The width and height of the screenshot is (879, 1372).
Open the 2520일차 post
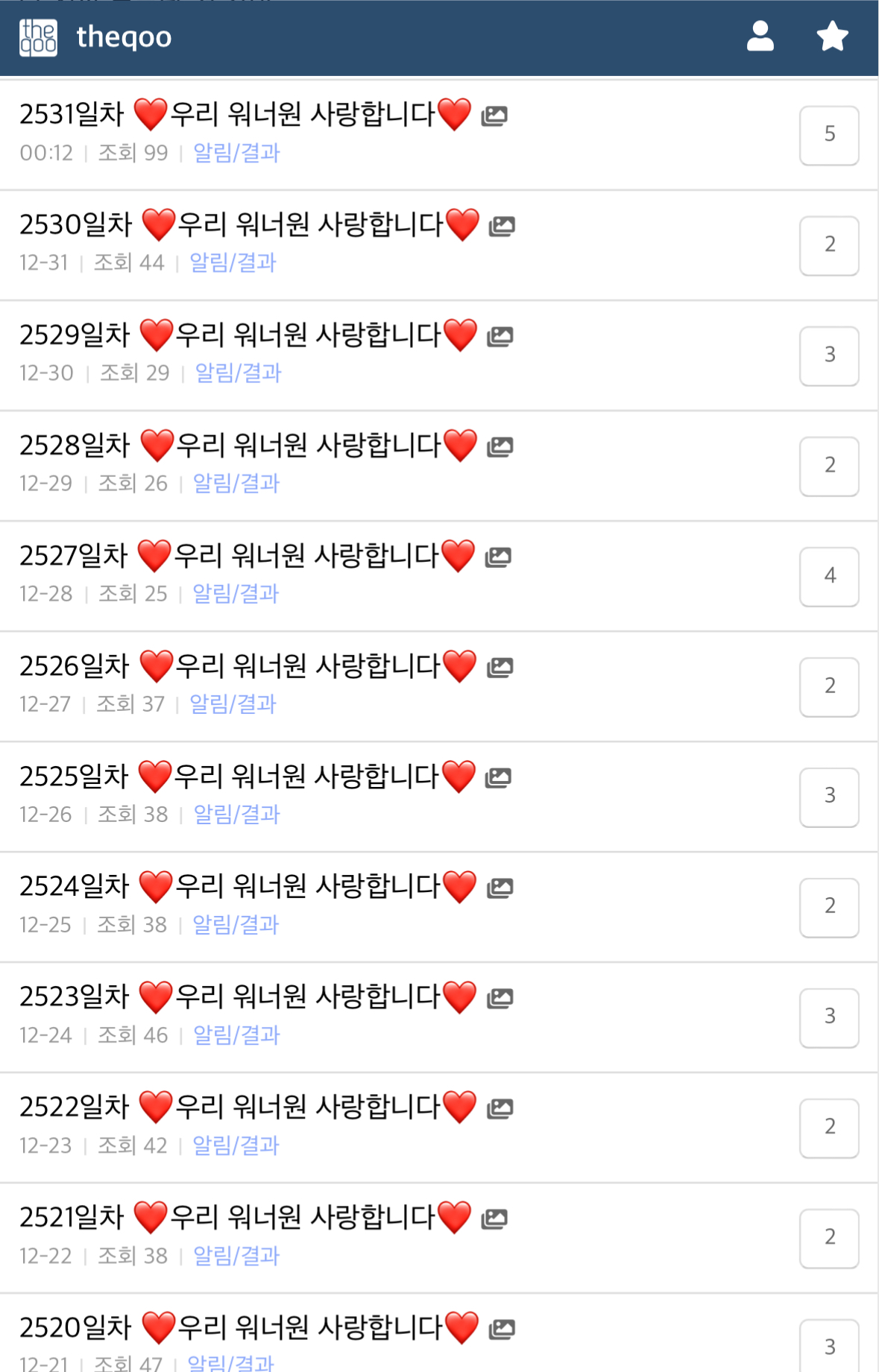click(x=250, y=1328)
